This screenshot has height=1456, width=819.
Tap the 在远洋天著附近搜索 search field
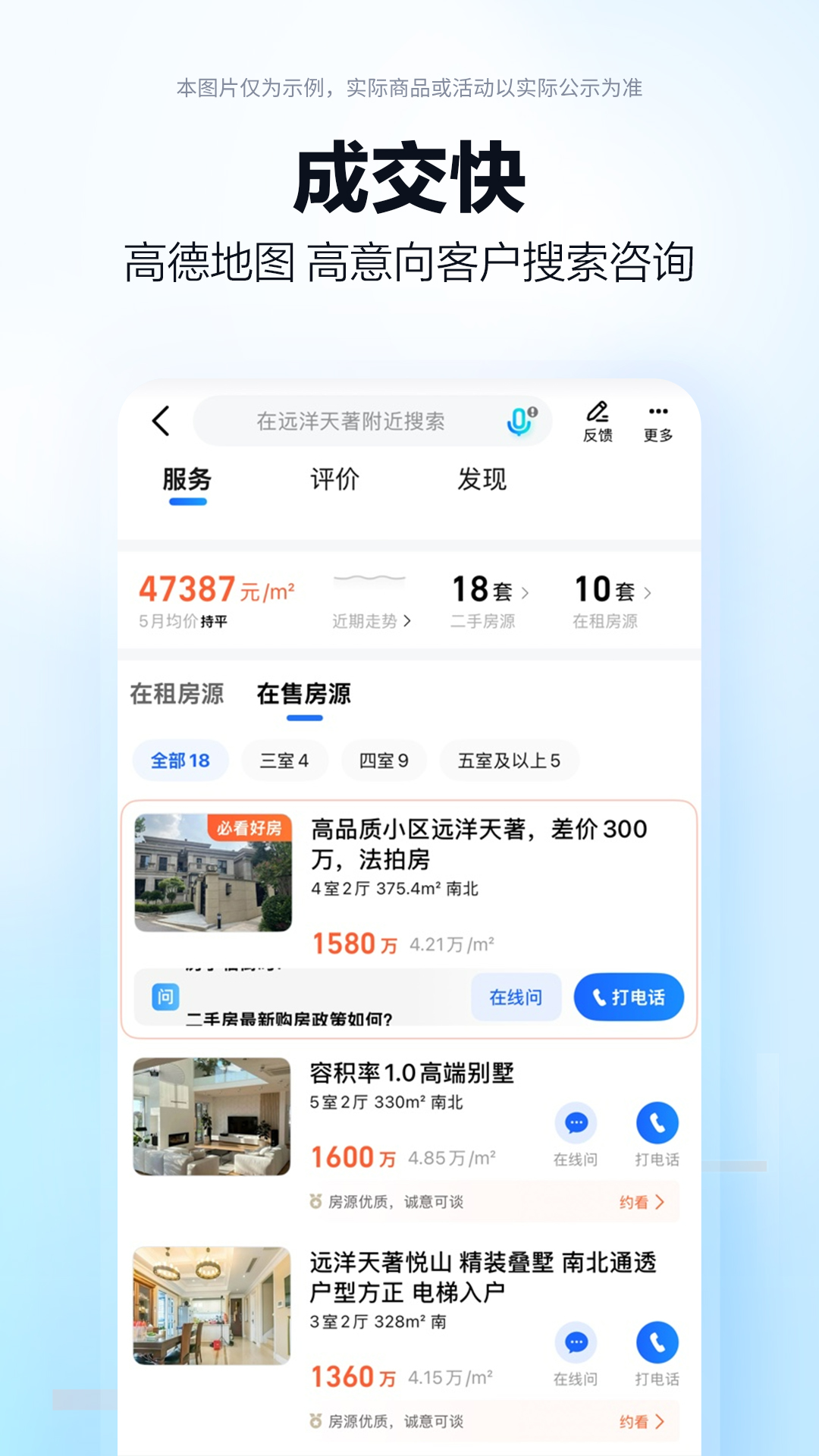point(353,421)
